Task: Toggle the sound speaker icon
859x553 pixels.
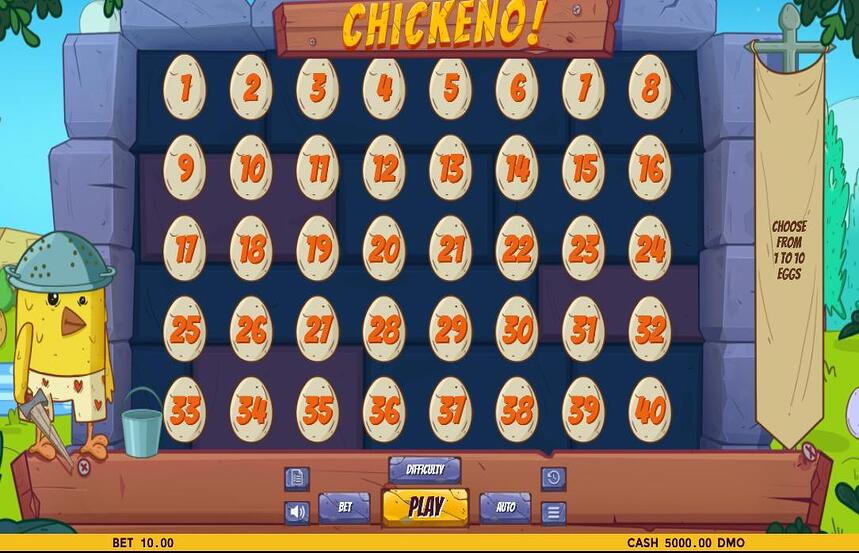Action: tap(297, 513)
